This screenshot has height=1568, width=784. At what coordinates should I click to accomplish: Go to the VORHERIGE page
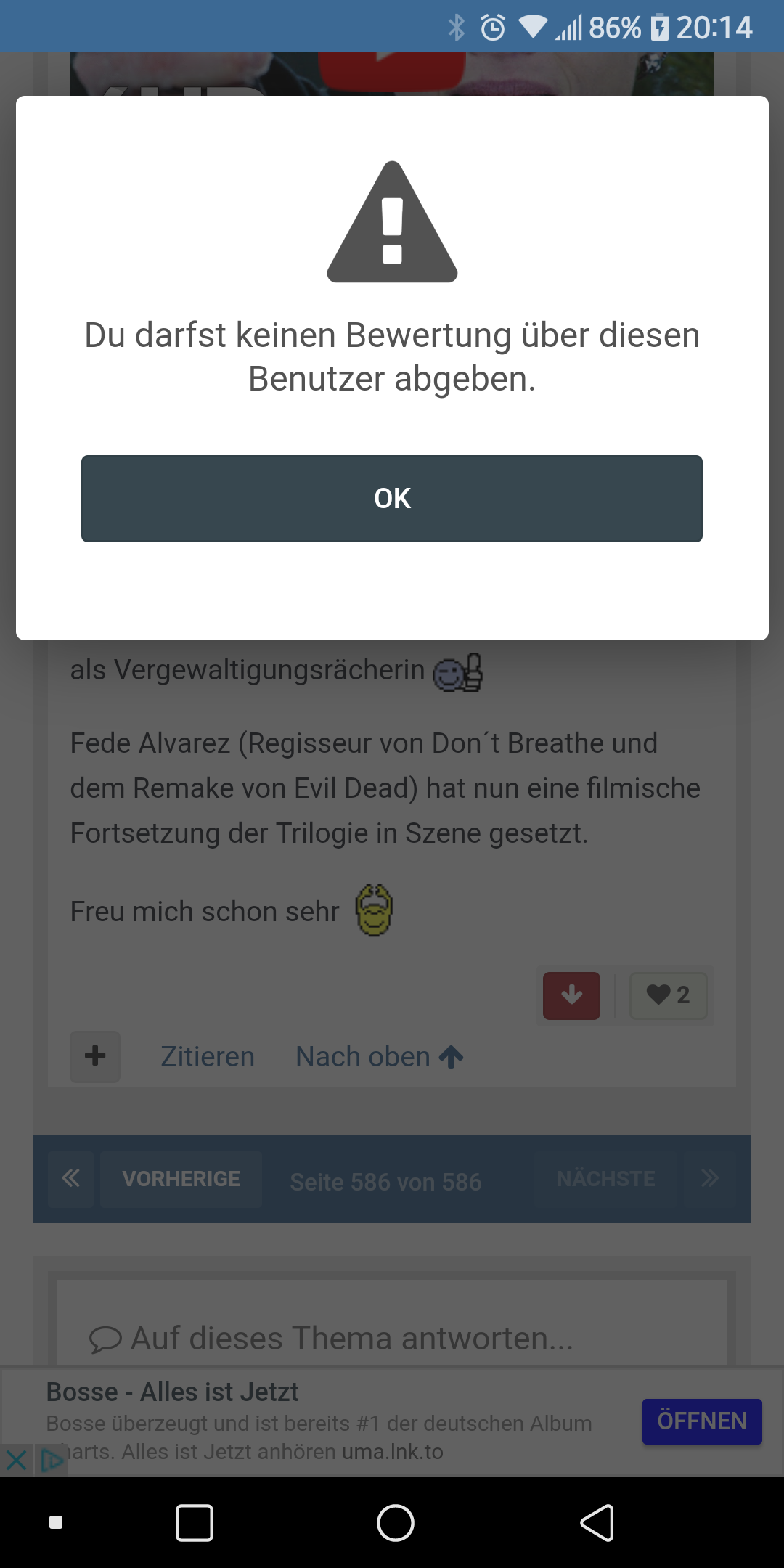[181, 1179]
